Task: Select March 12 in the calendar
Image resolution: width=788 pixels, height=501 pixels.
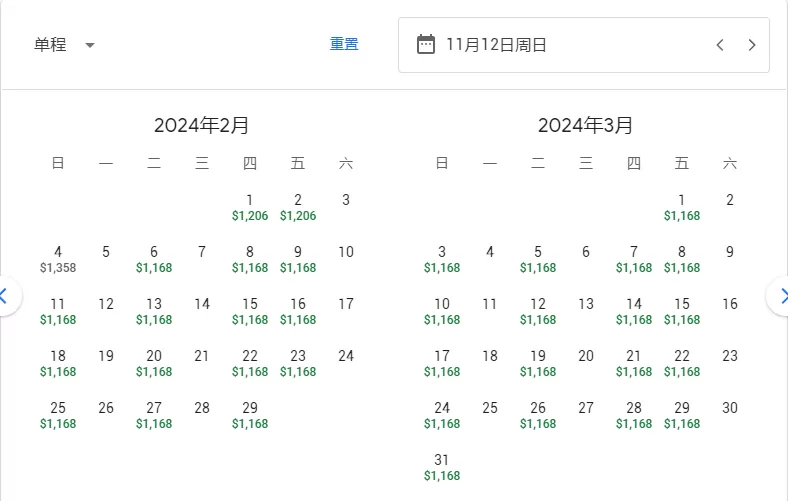Action: click(x=538, y=312)
